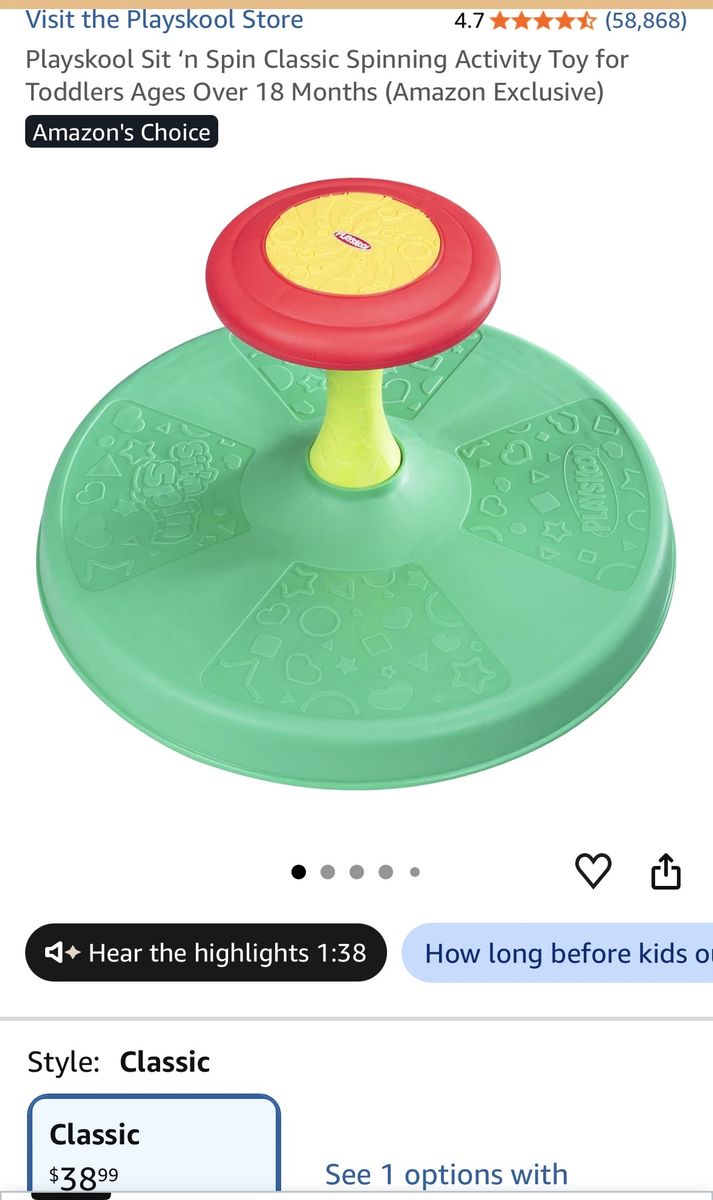The height and width of the screenshot is (1200, 713).
Task: Select the Classic style option for $38.99
Action: [154, 1147]
